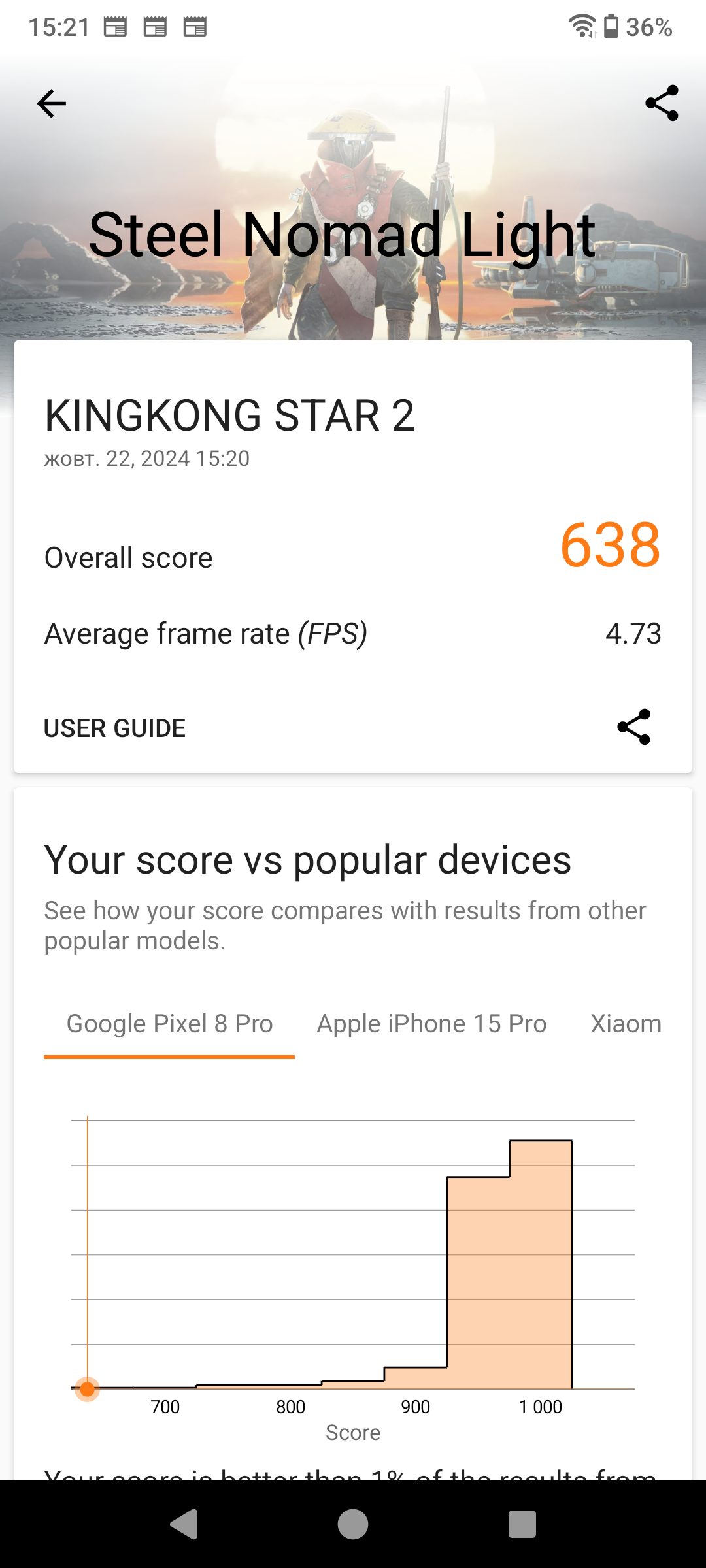The width and height of the screenshot is (706, 1568).
Task: Select the Google Pixel 8 Pro tab
Action: coord(169,1024)
